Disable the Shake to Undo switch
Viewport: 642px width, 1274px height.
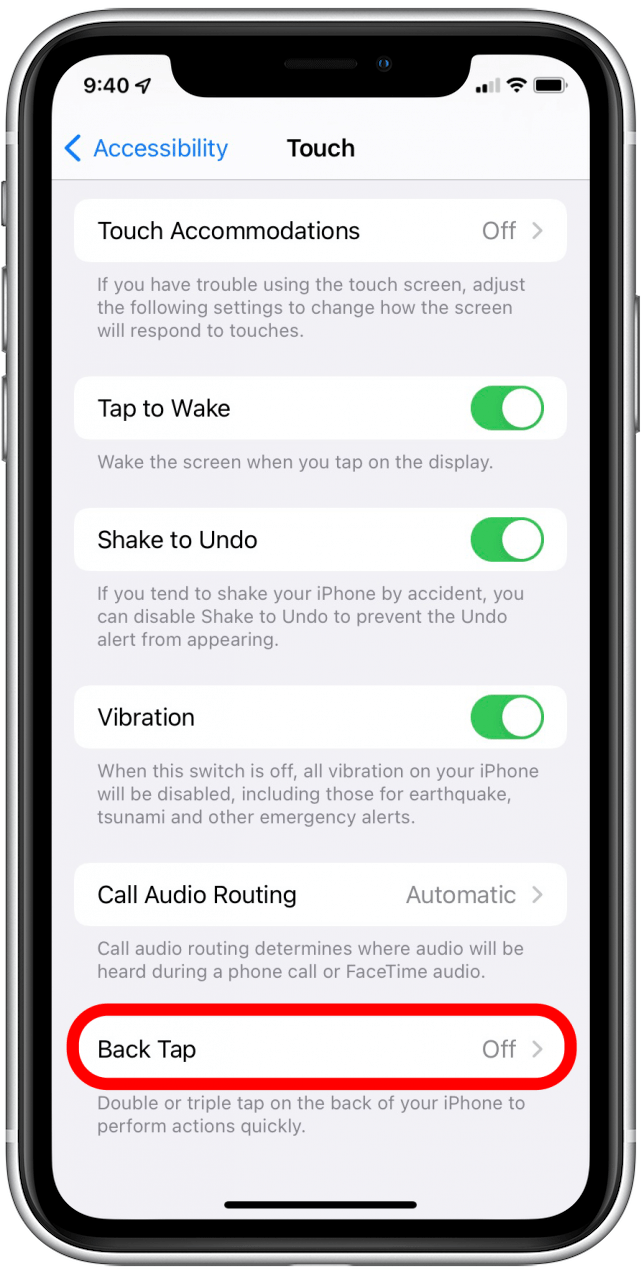click(507, 540)
